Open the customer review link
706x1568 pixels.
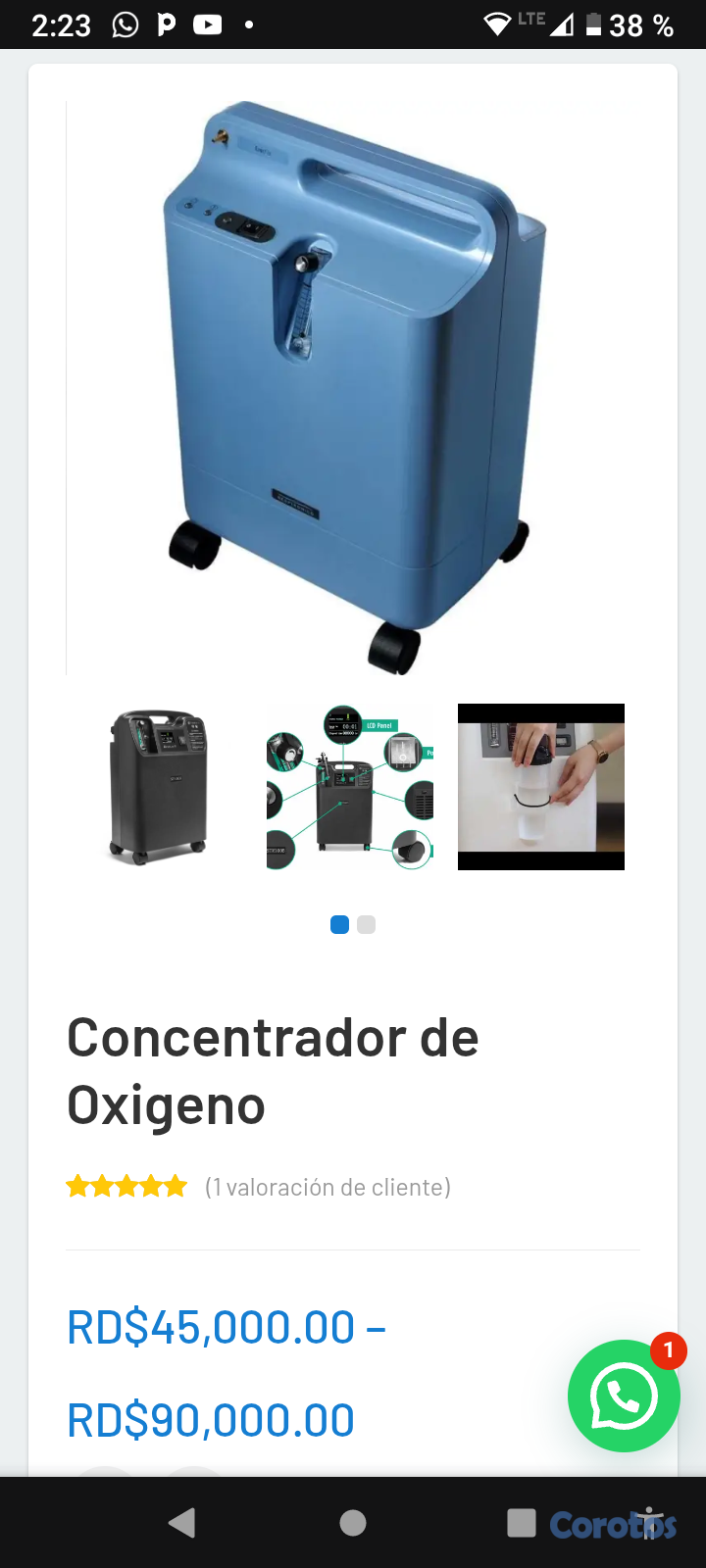tap(328, 1186)
